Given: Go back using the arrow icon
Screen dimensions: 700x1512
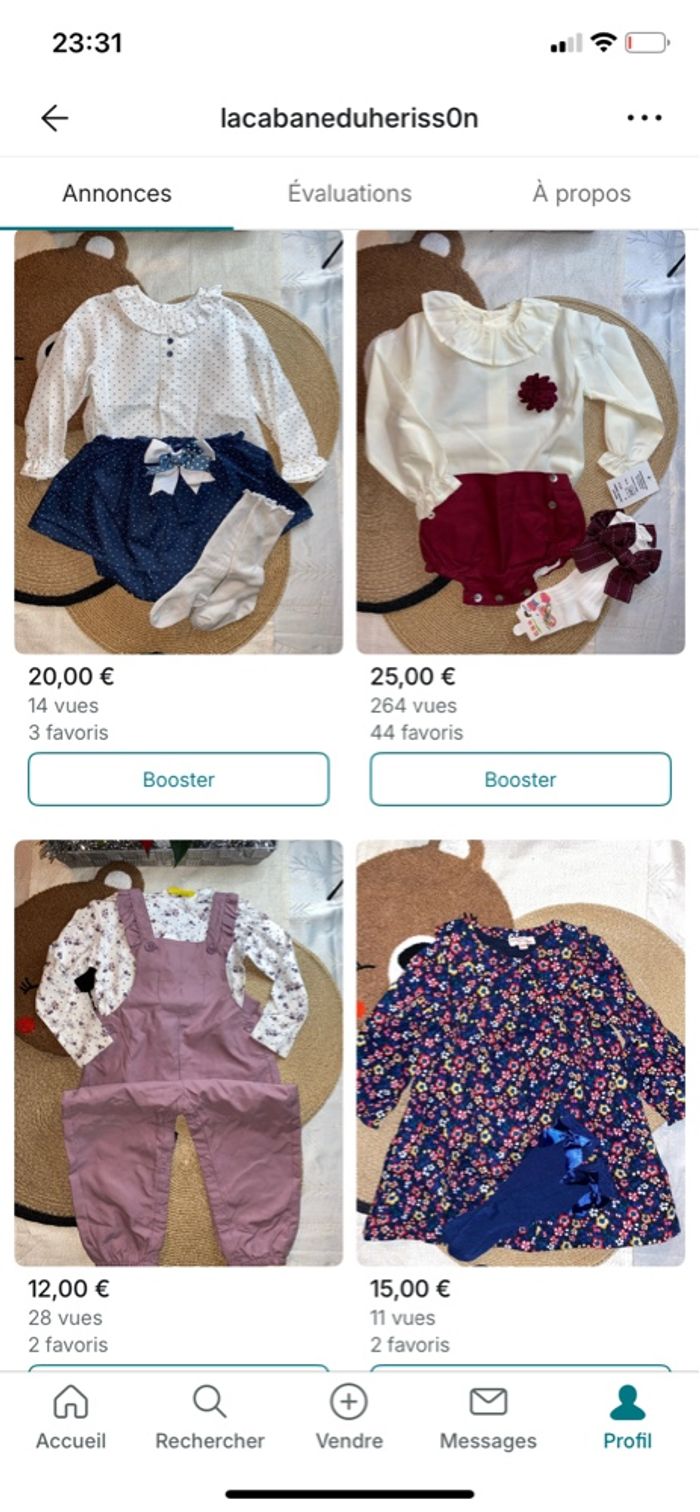Looking at the screenshot, I should pos(54,118).
